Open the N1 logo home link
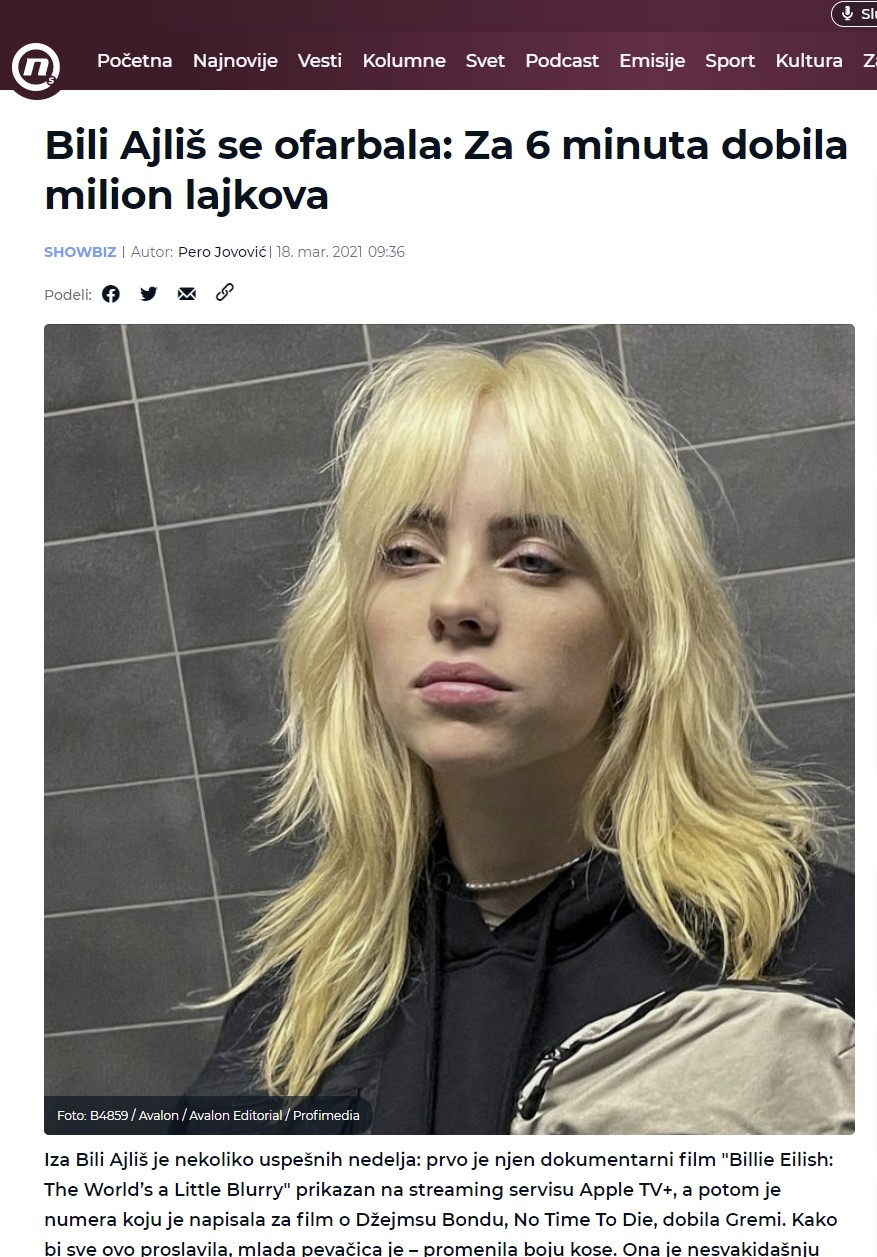 coord(36,67)
